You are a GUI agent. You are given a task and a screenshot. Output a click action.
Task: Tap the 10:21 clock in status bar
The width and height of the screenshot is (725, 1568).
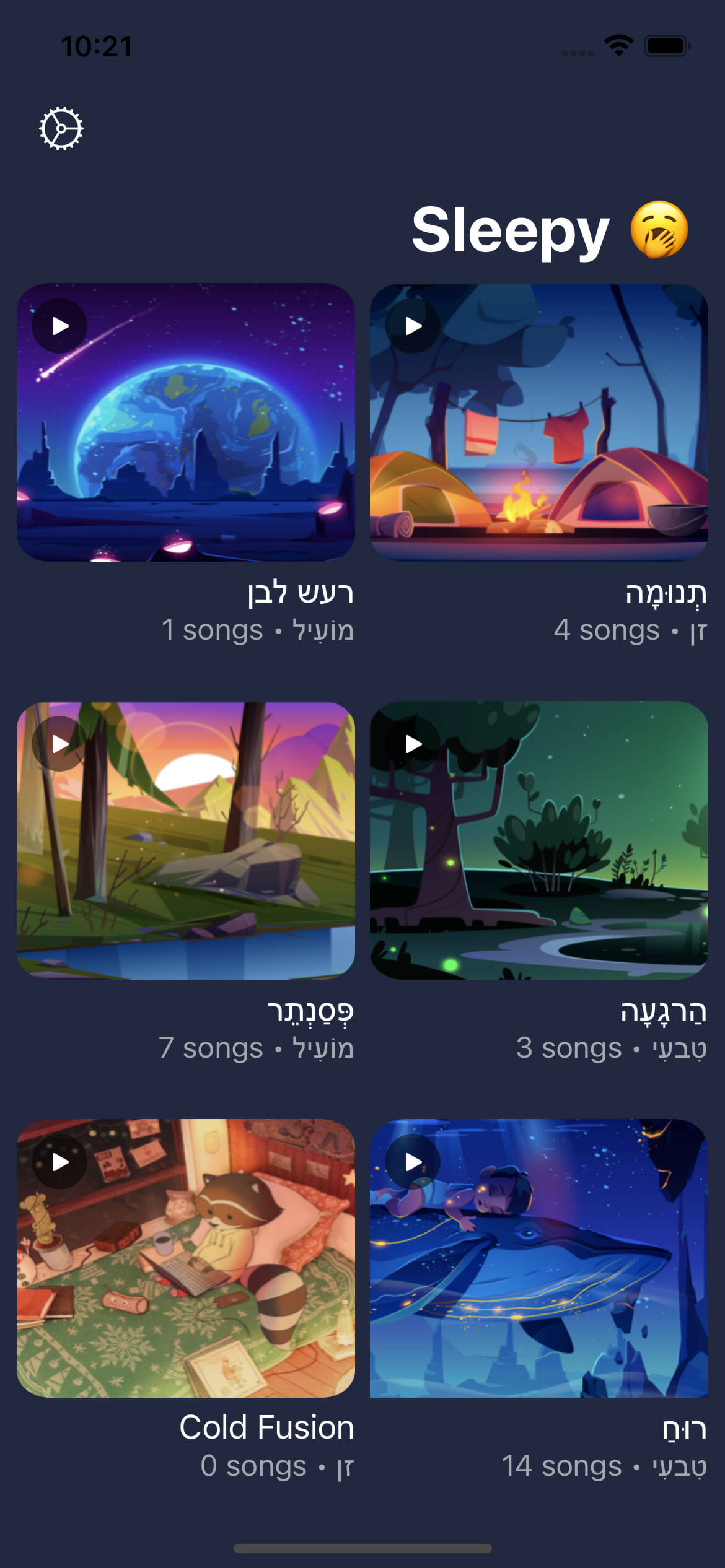pyautogui.click(x=97, y=45)
